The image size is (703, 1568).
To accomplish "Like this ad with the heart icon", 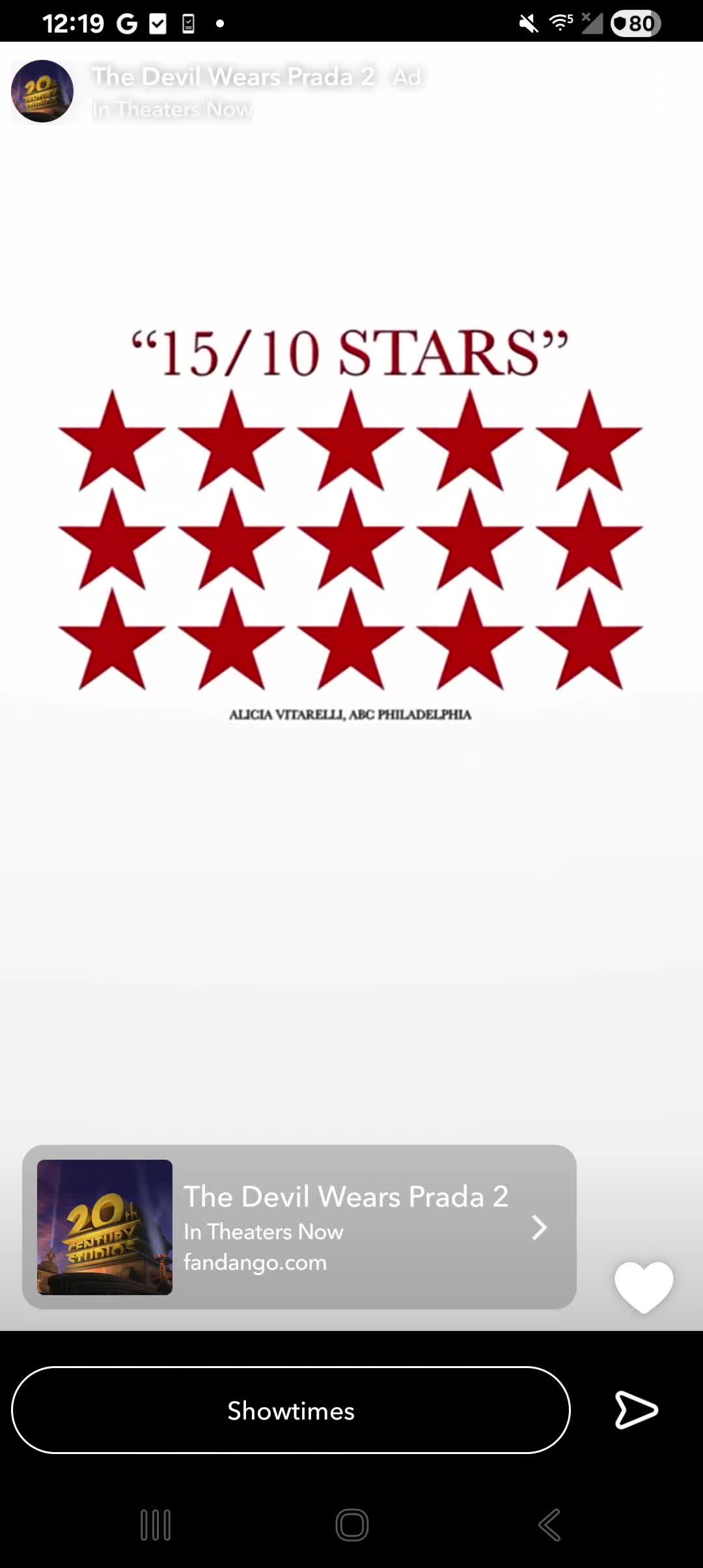I will [x=644, y=1287].
